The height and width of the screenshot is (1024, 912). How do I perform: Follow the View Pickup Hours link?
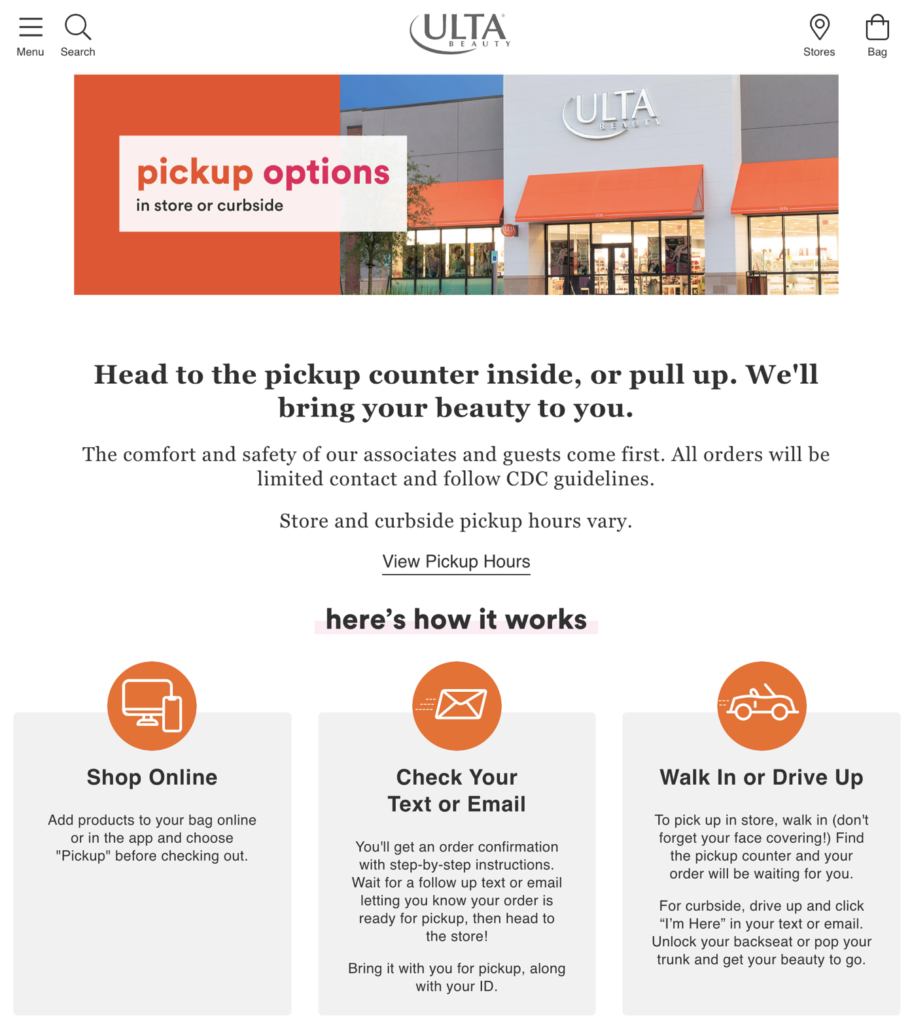click(456, 561)
